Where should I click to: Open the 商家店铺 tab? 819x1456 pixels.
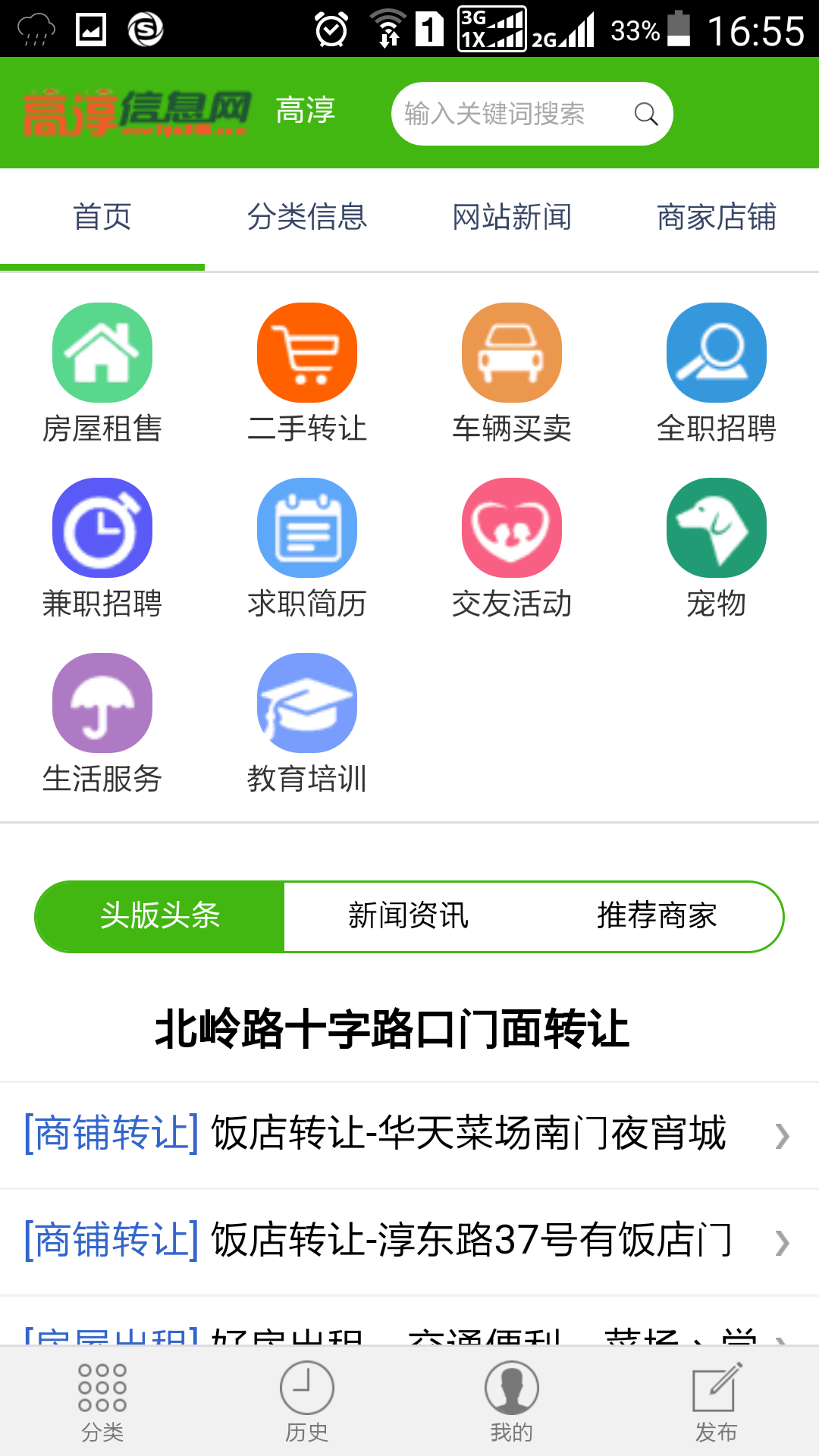[x=717, y=218]
